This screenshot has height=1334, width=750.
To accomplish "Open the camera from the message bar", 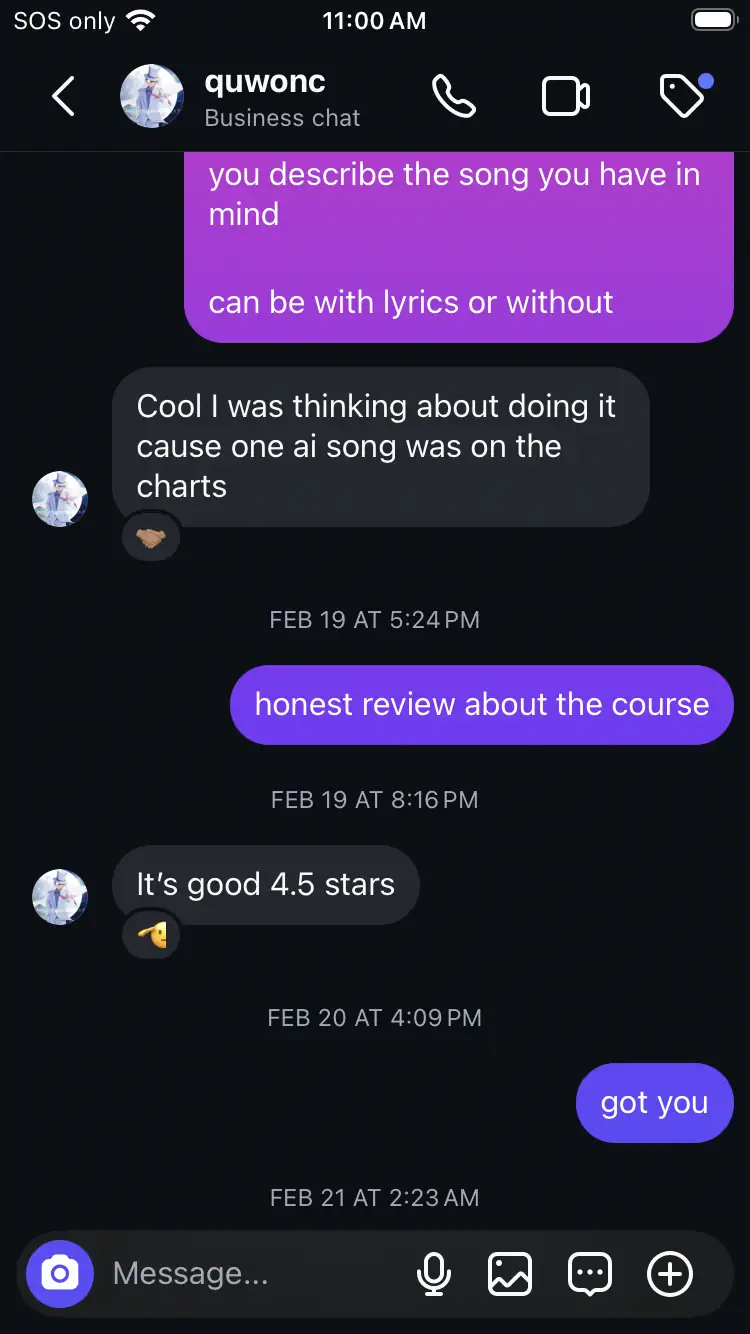I will (x=60, y=1274).
